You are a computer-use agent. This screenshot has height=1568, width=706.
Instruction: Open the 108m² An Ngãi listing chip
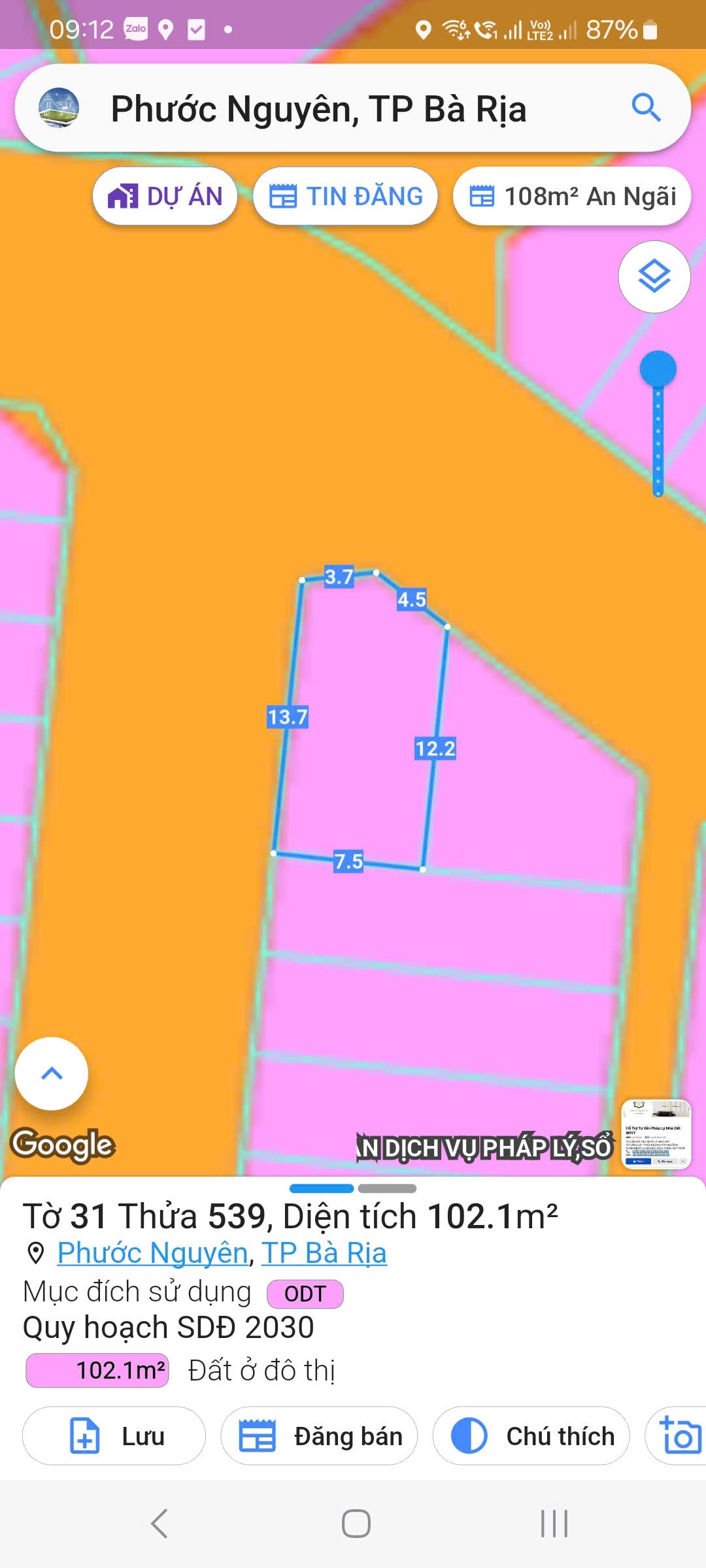tap(572, 196)
